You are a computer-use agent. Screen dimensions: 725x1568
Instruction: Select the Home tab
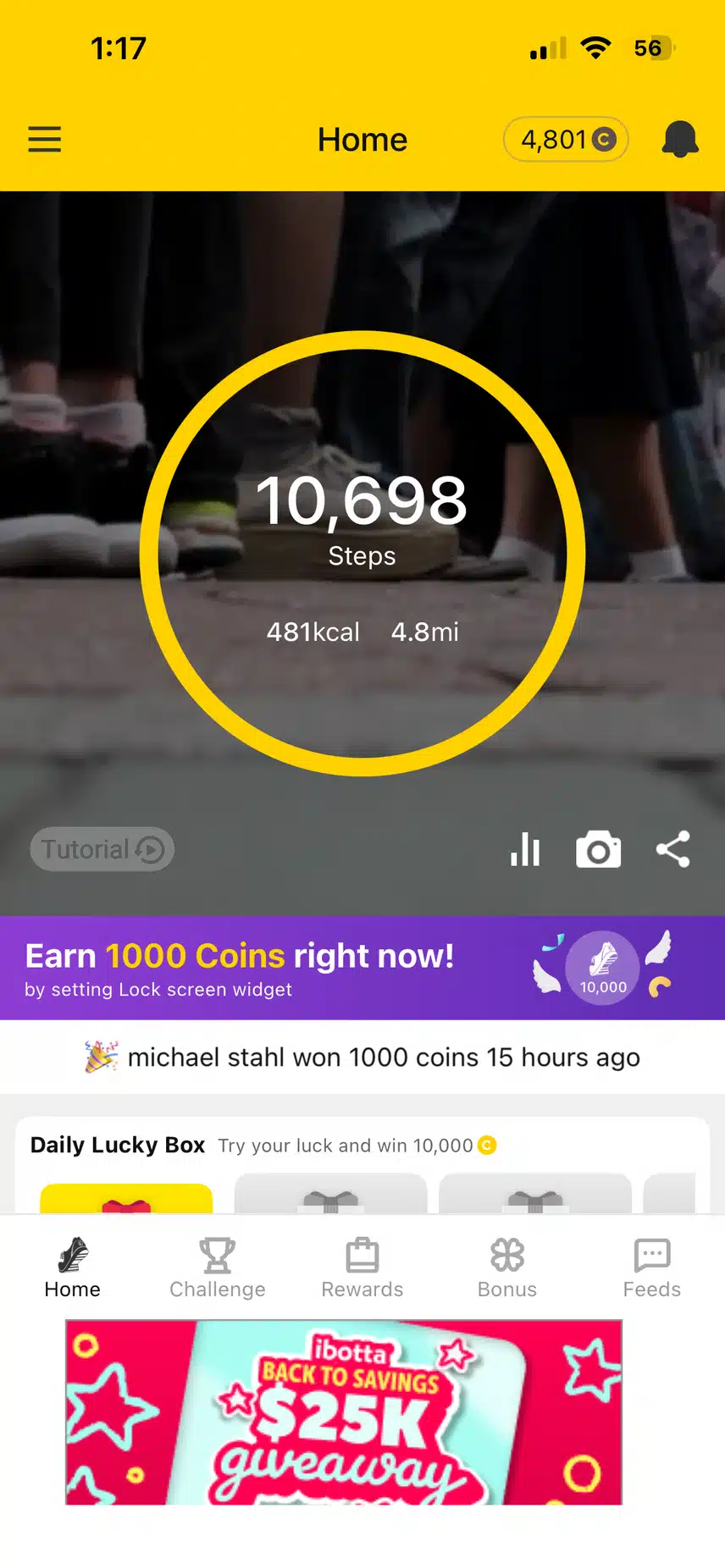pos(73,1267)
